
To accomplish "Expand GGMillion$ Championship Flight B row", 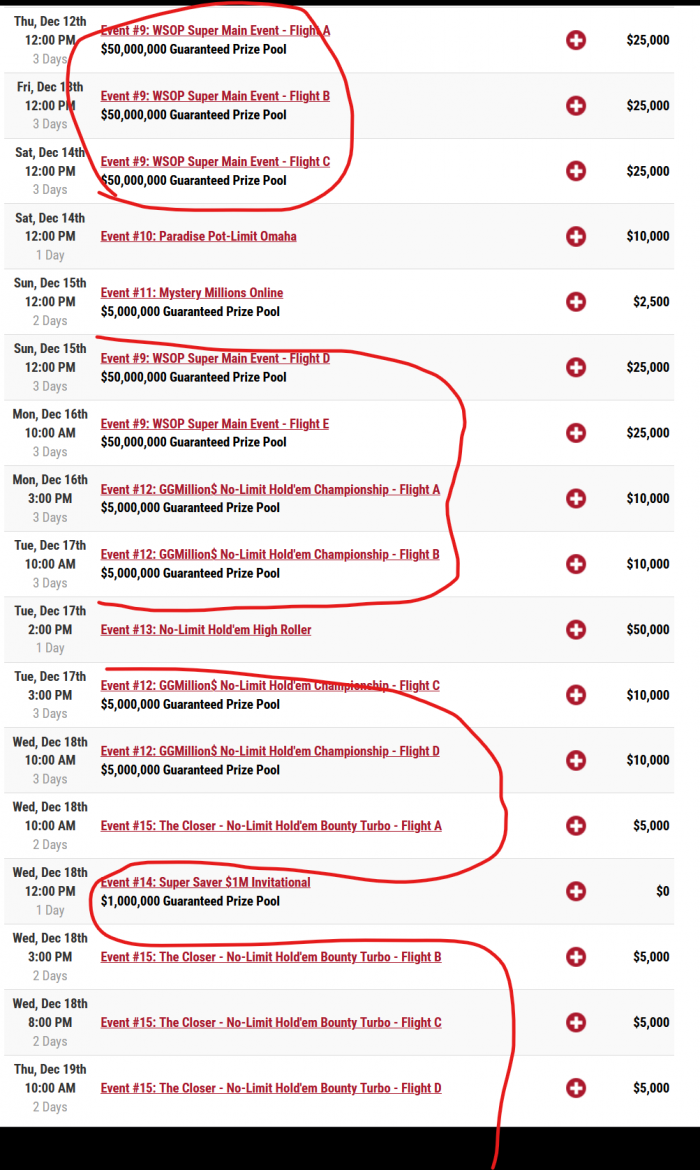I will click(576, 564).
